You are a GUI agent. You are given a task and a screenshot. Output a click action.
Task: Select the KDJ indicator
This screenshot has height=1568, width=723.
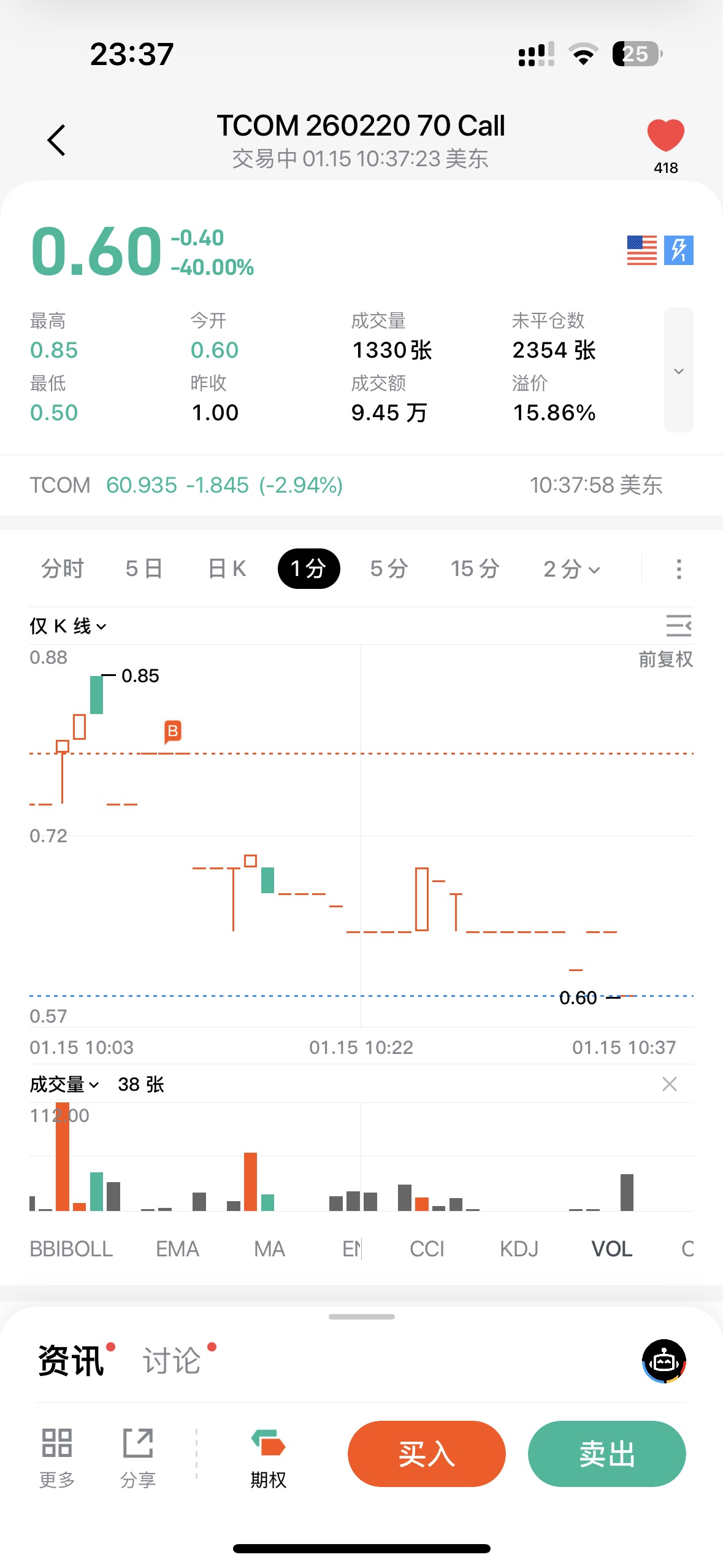coord(519,1249)
